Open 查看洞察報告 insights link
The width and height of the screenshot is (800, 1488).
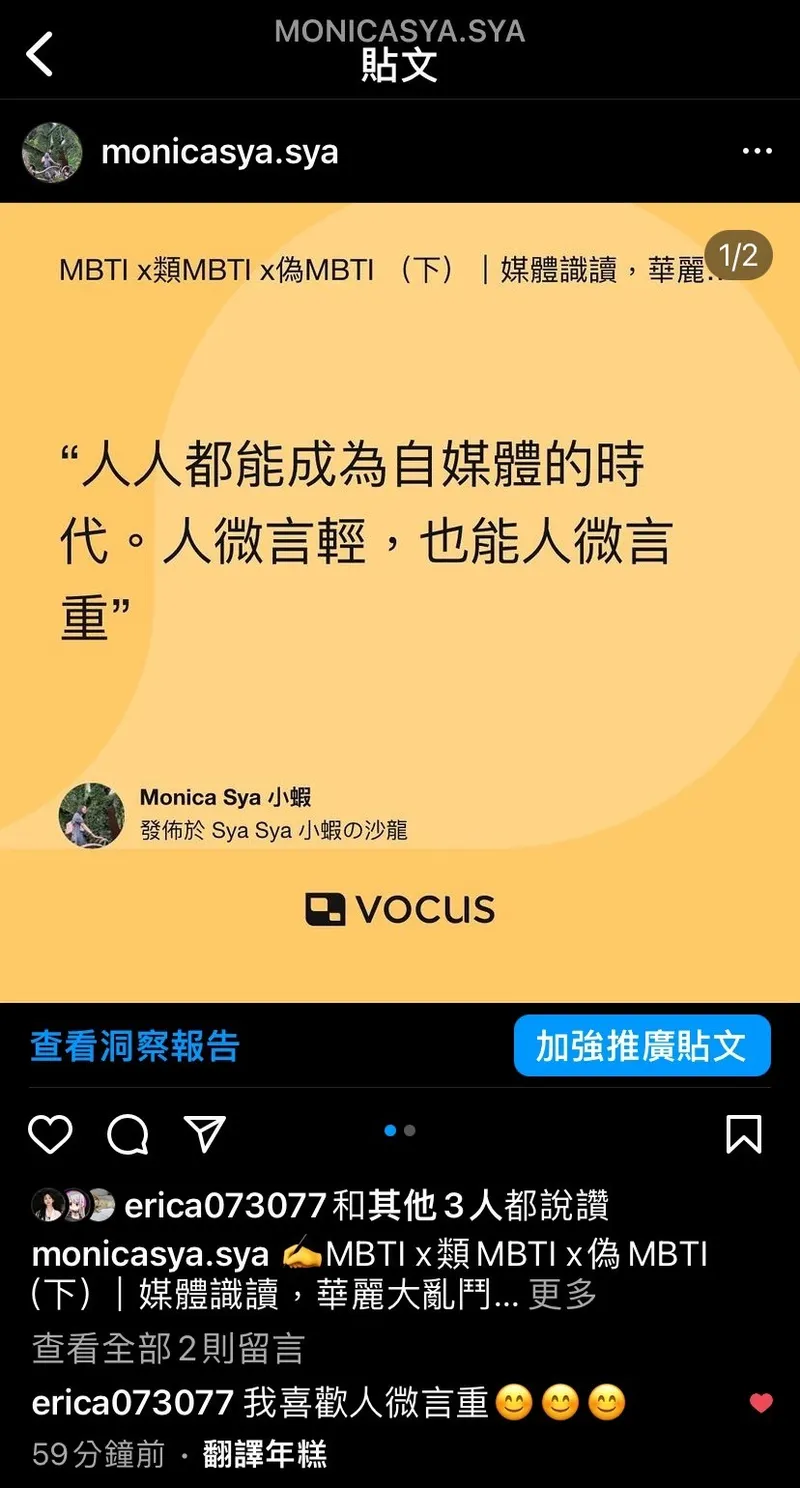point(135,1046)
